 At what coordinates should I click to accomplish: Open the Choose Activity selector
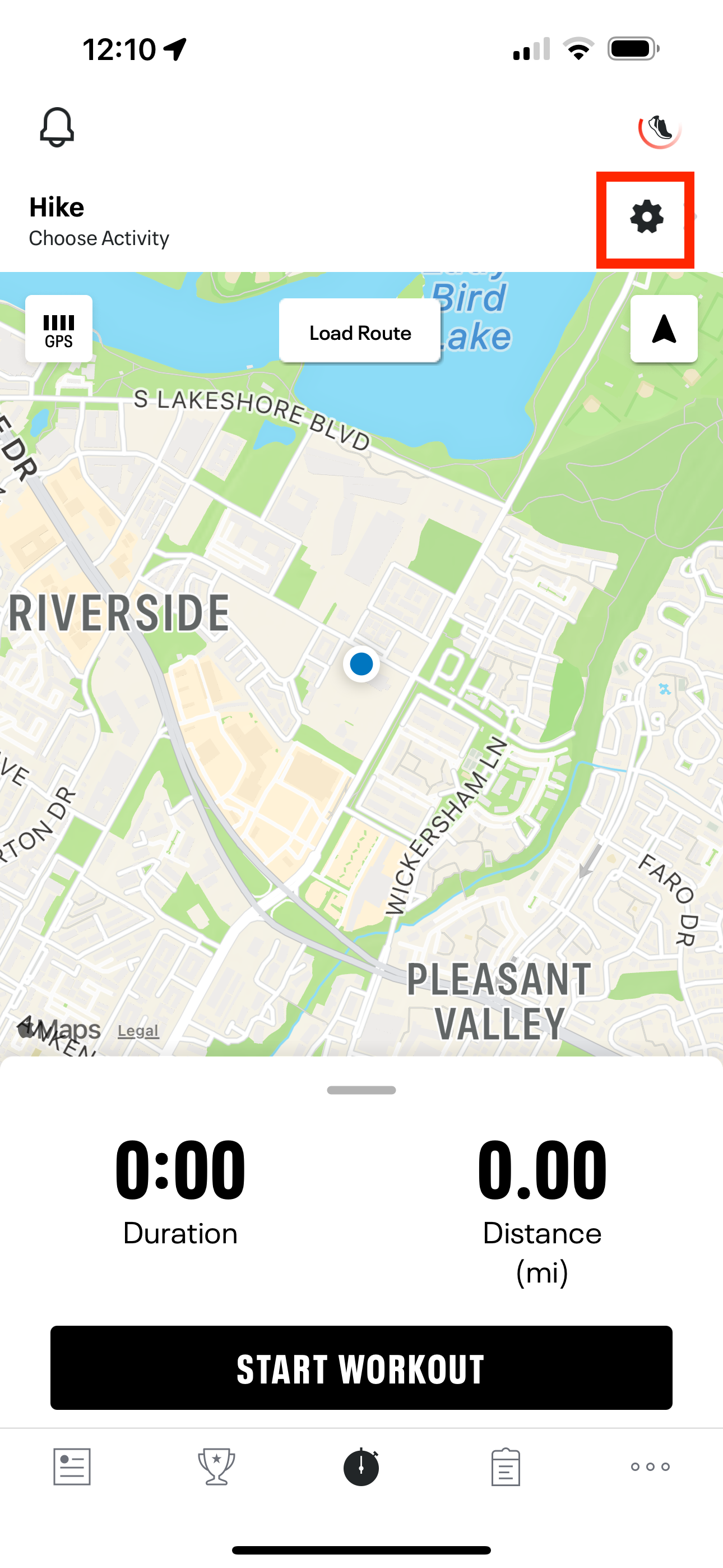pyautogui.click(x=99, y=238)
